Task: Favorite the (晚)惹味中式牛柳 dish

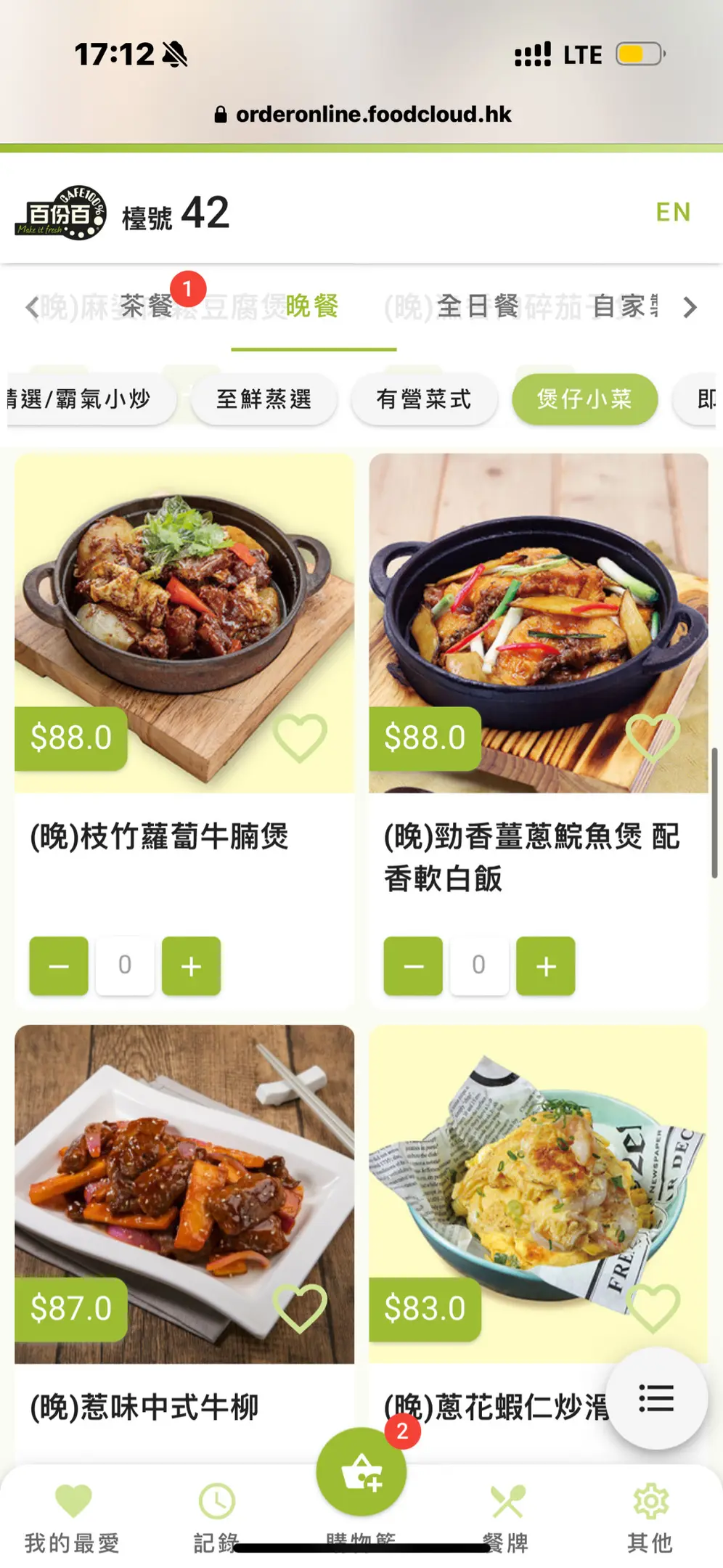Action: [300, 1308]
